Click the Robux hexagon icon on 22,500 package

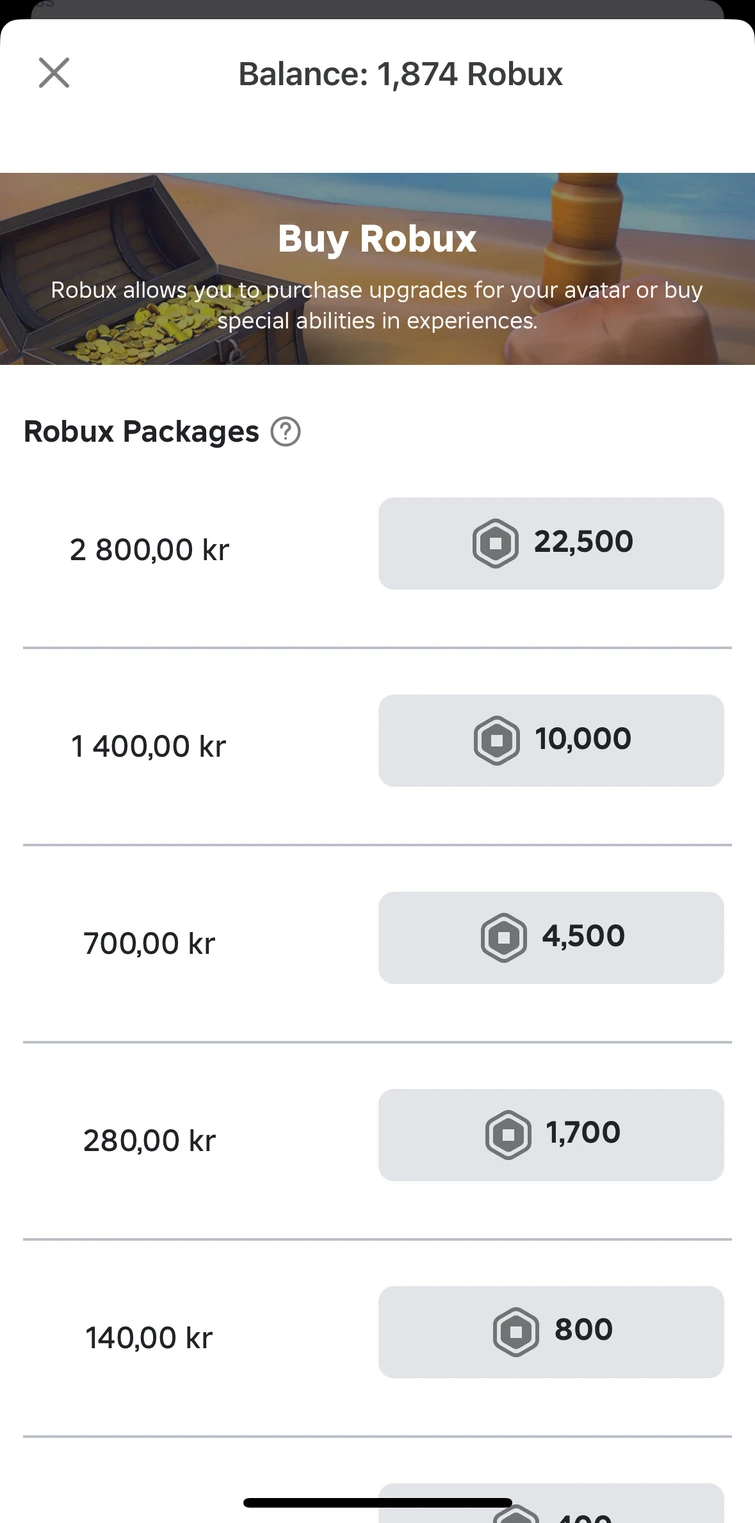[x=495, y=543]
